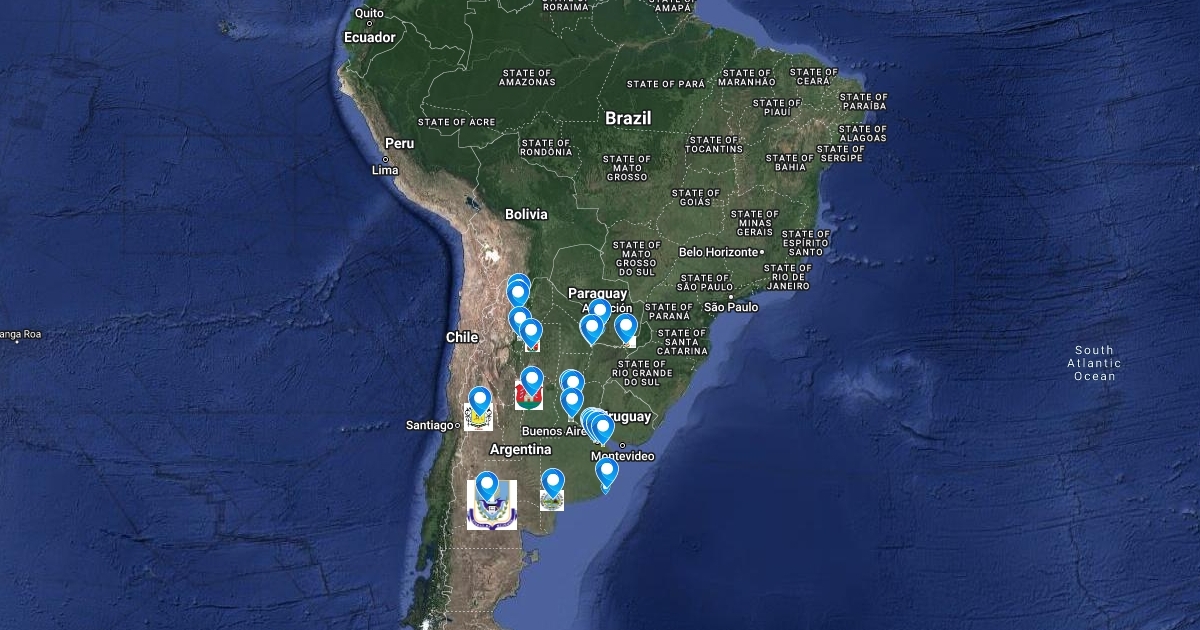Open the pin with the large crest in Patagonia
Screen dimensions: 1200x630
tap(487, 485)
